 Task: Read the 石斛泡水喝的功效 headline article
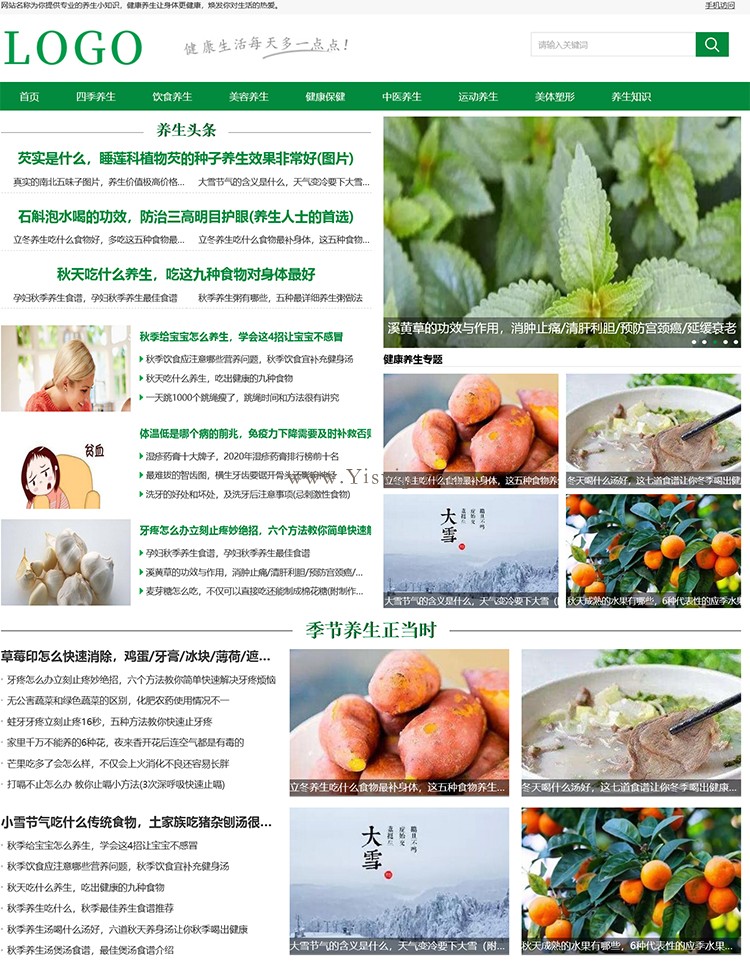click(186, 216)
